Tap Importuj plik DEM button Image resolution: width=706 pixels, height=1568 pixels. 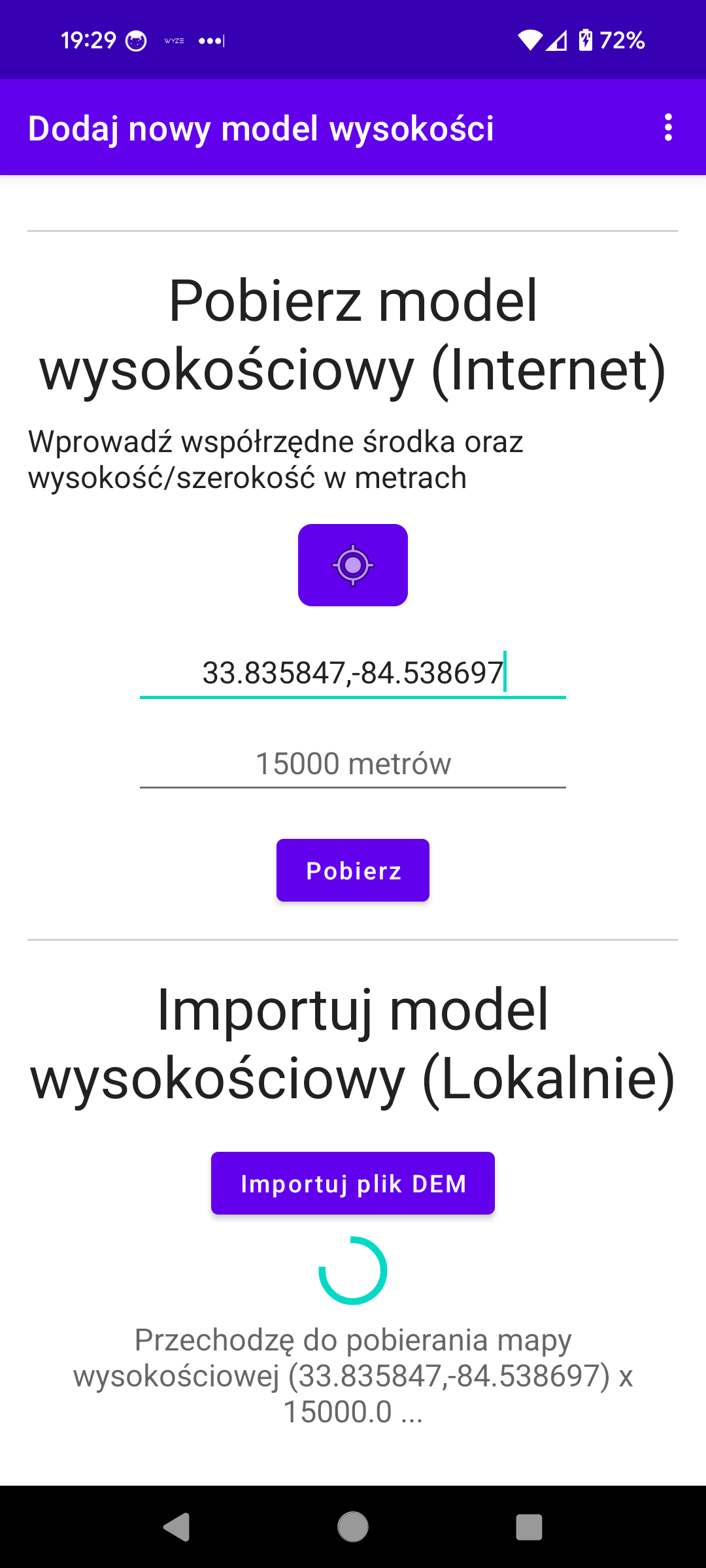[x=353, y=1183]
